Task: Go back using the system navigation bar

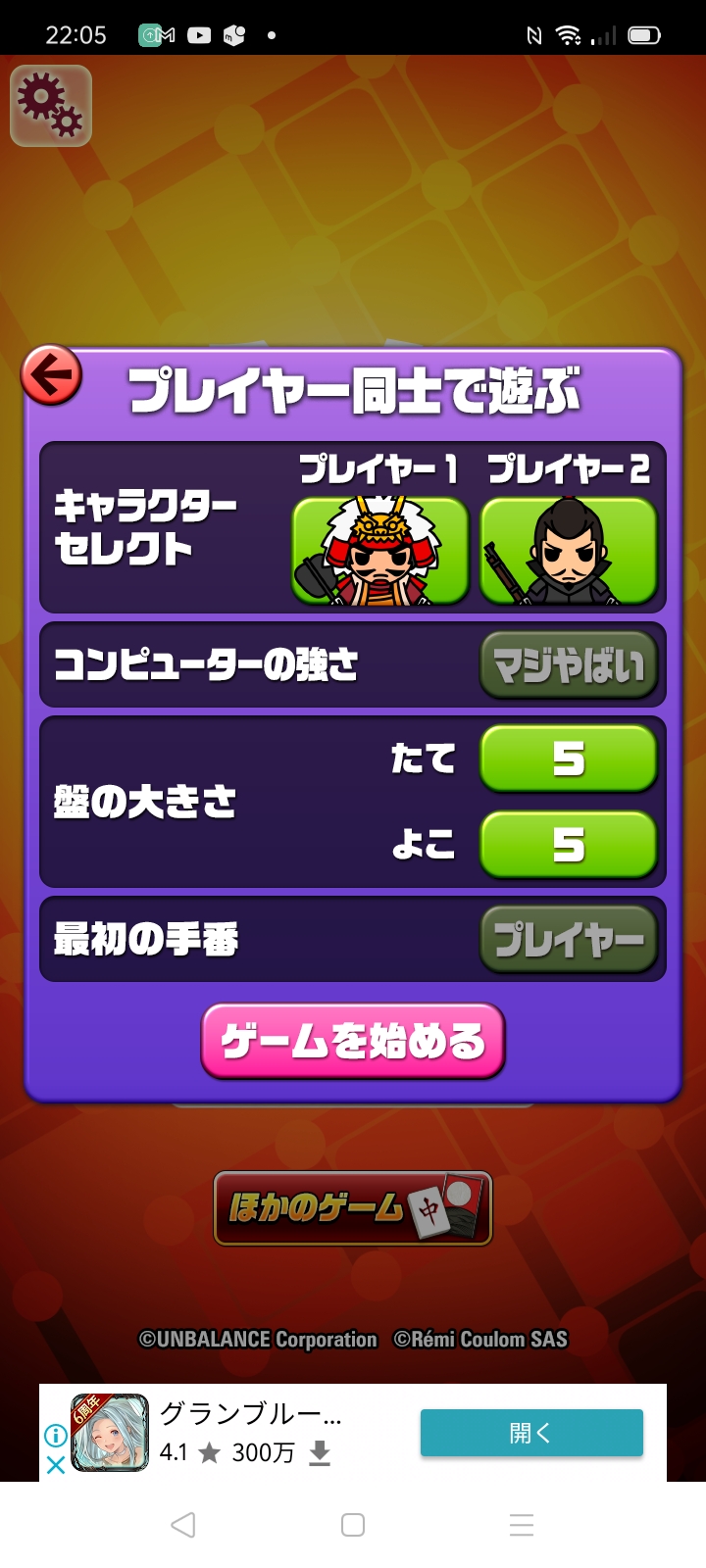Action: (x=183, y=1525)
